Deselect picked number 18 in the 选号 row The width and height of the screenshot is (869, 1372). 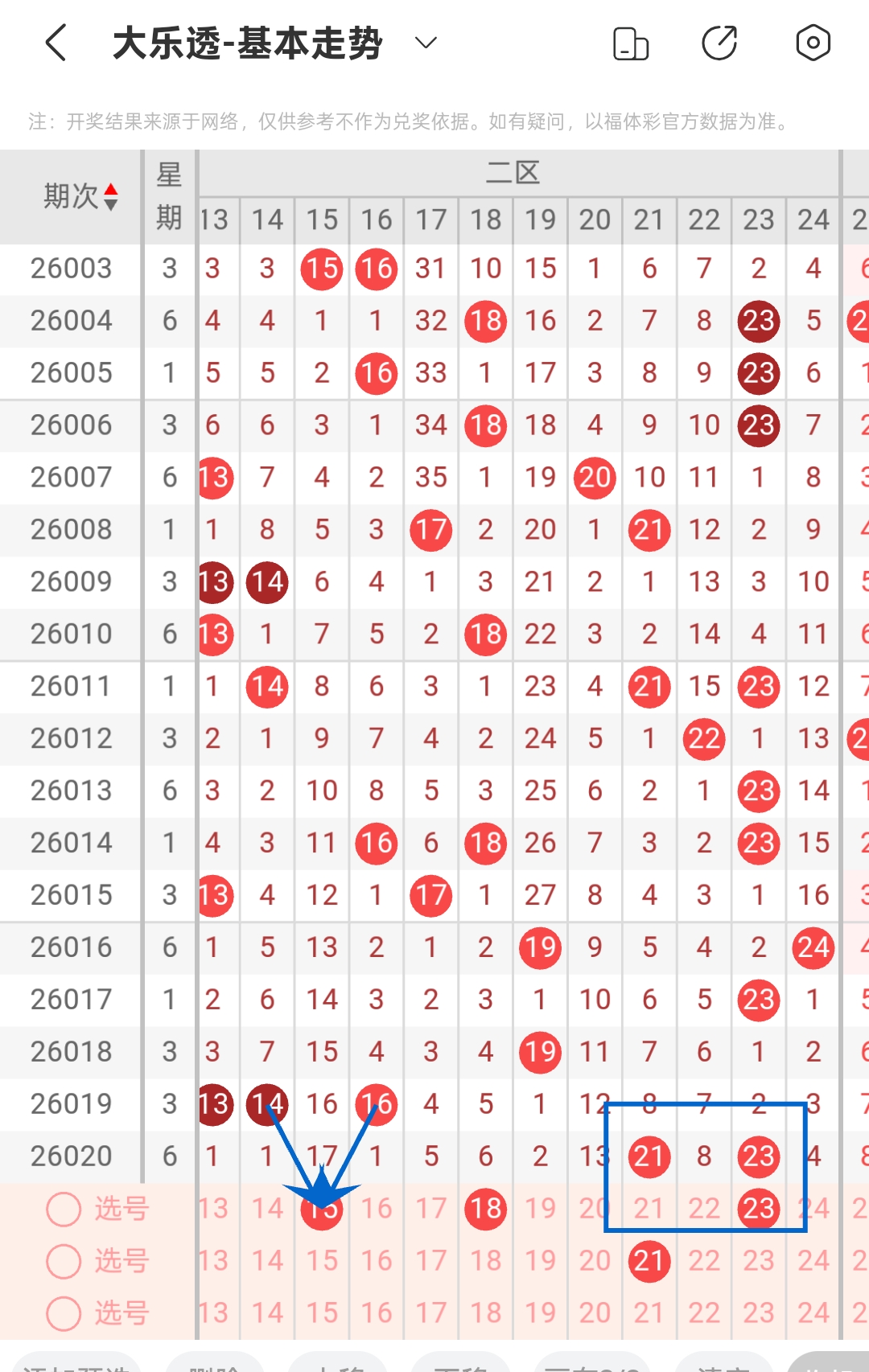486,1209
